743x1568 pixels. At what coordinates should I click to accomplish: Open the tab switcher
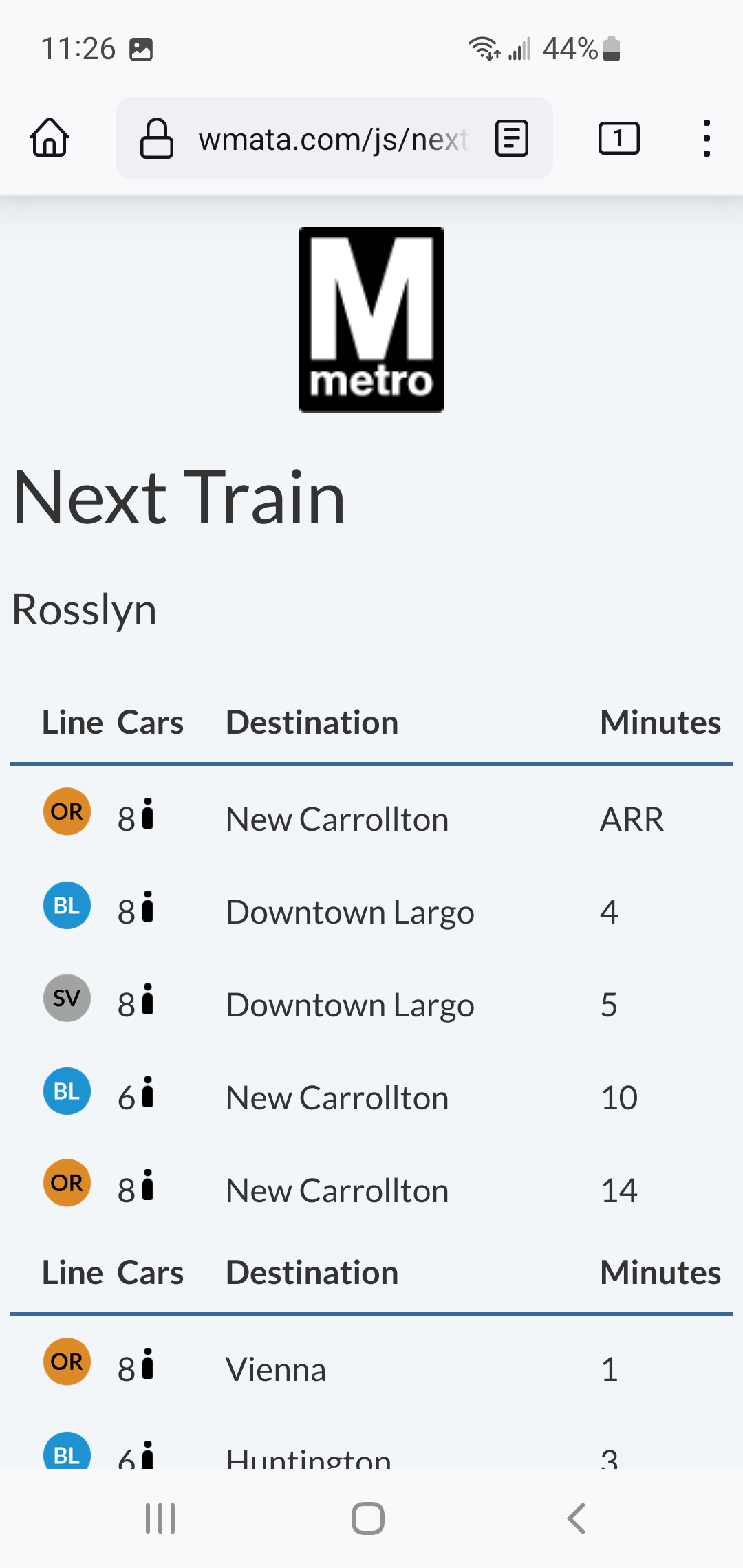pyautogui.click(x=618, y=138)
